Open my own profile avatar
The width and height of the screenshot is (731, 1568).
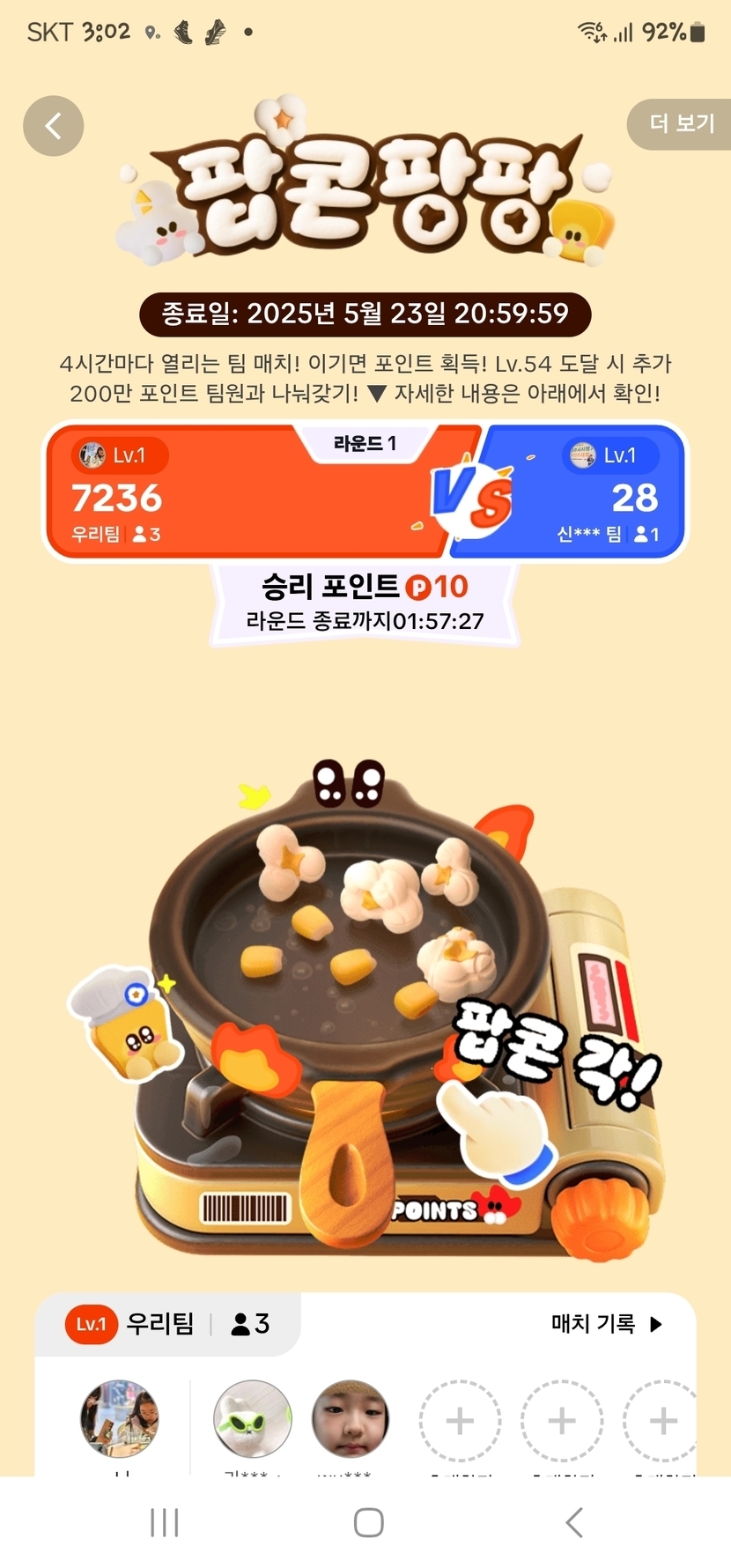120,1419
